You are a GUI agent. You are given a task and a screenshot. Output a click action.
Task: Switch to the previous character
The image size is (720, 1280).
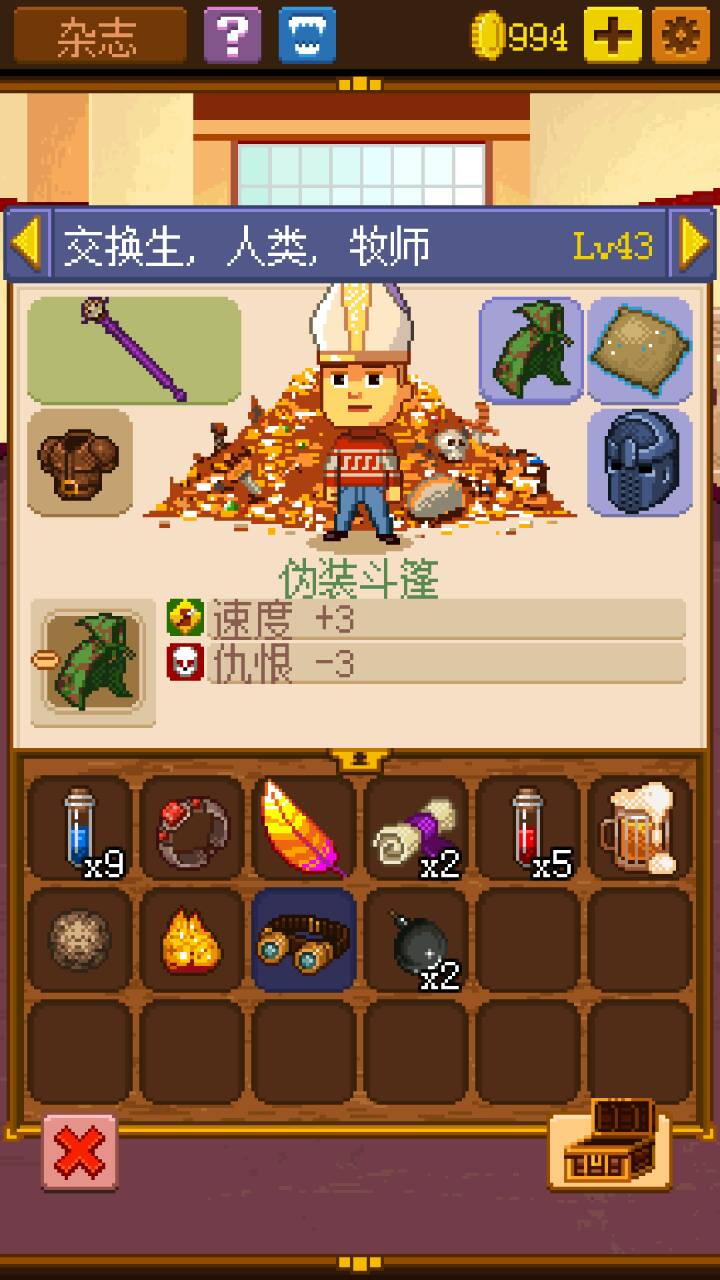click(x=26, y=243)
